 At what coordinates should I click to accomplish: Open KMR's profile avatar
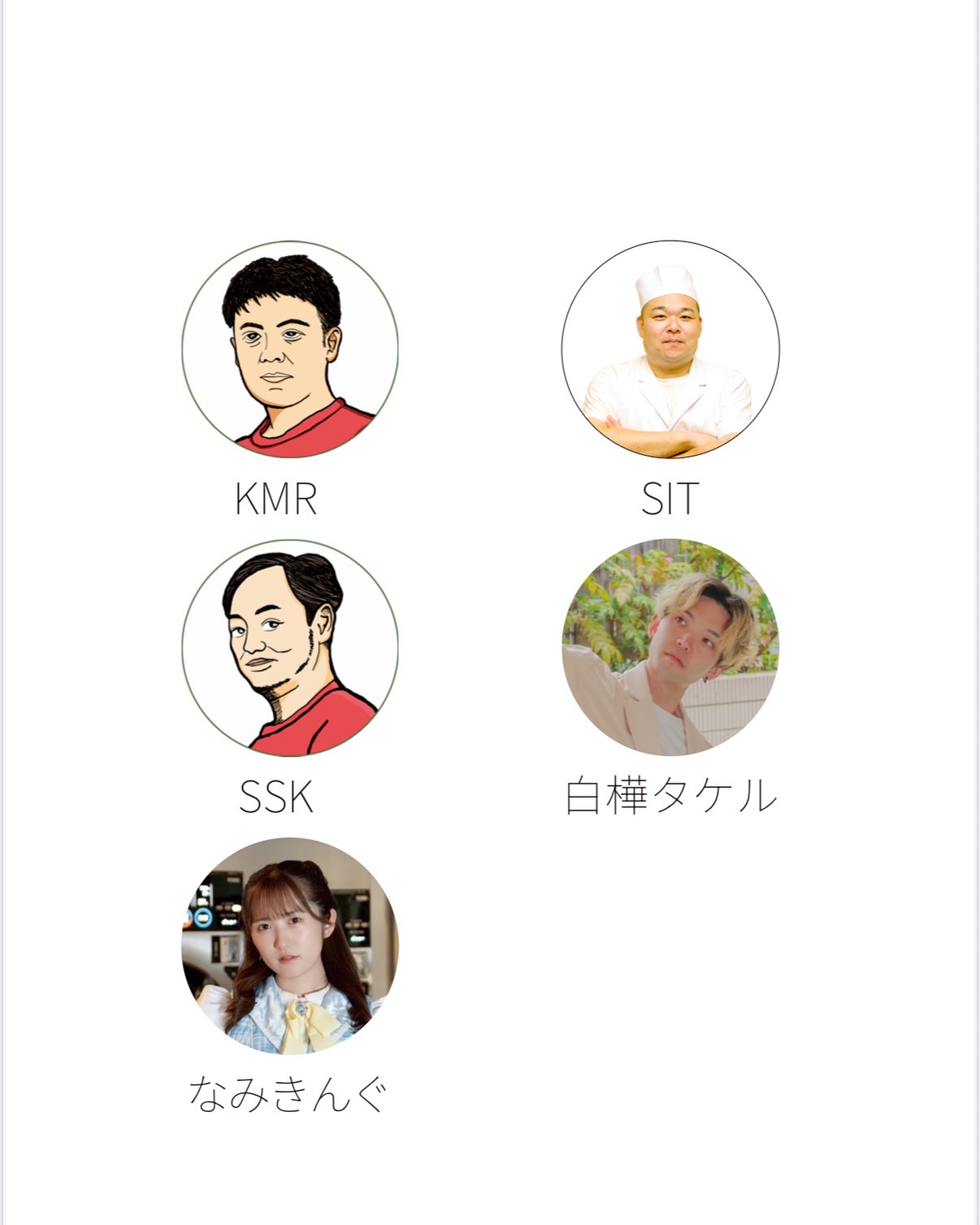coord(290,349)
